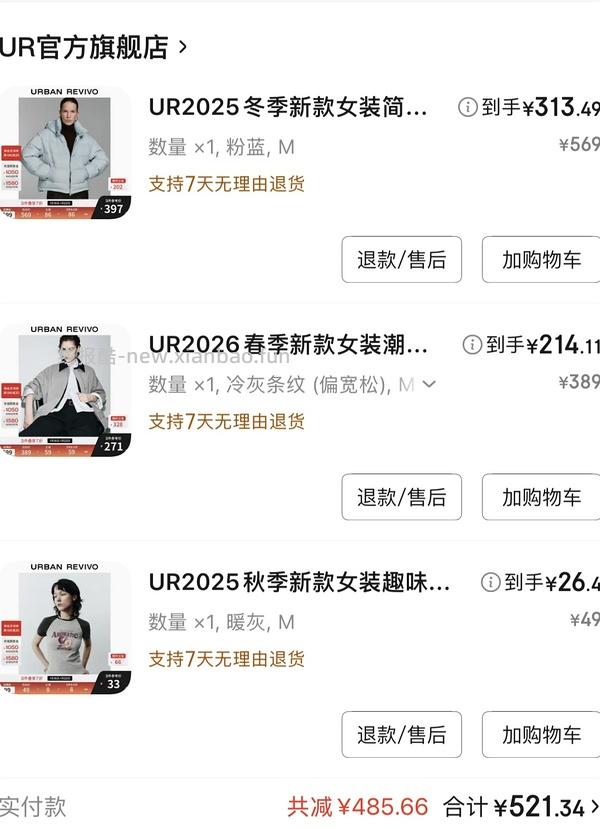The height and width of the screenshot is (829, 600).
Task: Expand the 冷灰条纹 specification details
Action: click(429, 384)
